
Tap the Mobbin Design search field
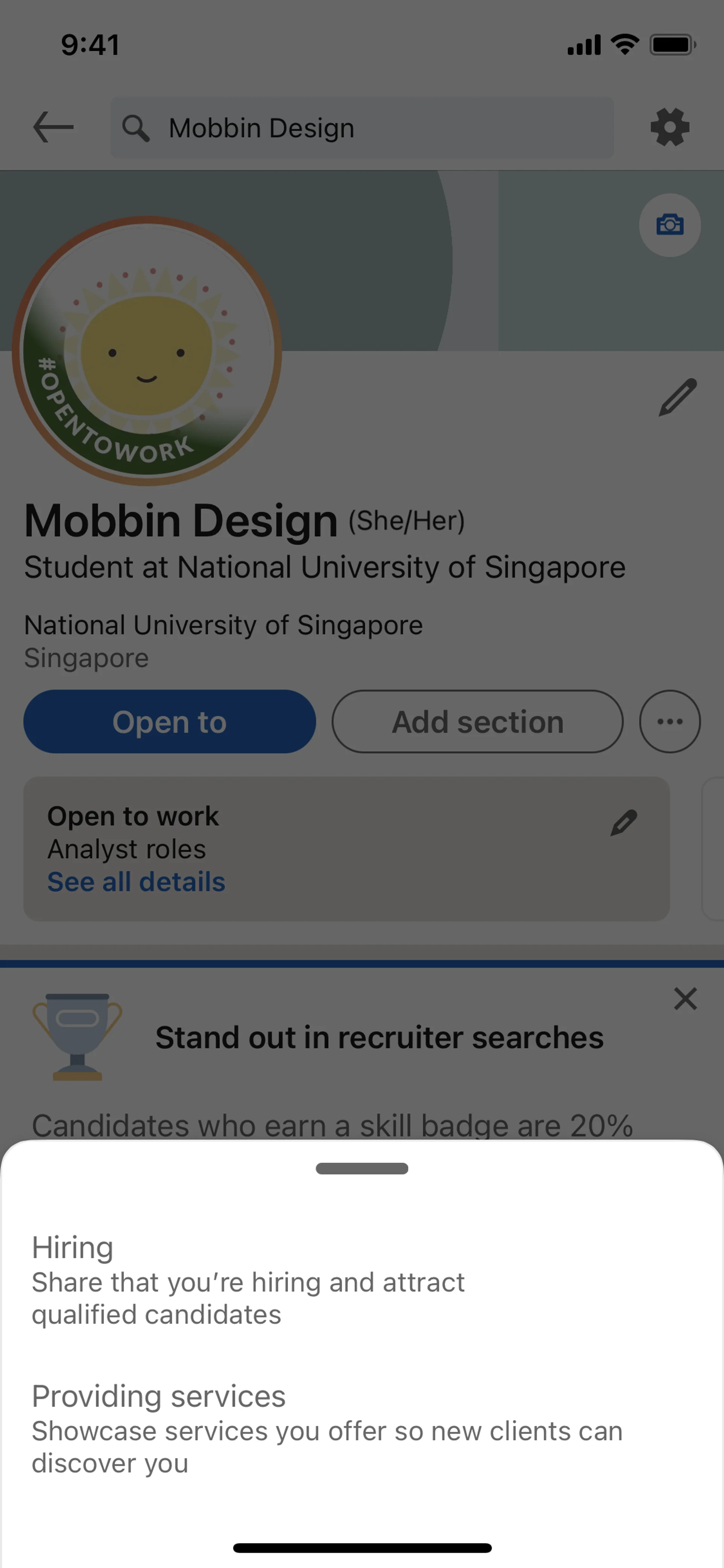(x=361, y=128)
